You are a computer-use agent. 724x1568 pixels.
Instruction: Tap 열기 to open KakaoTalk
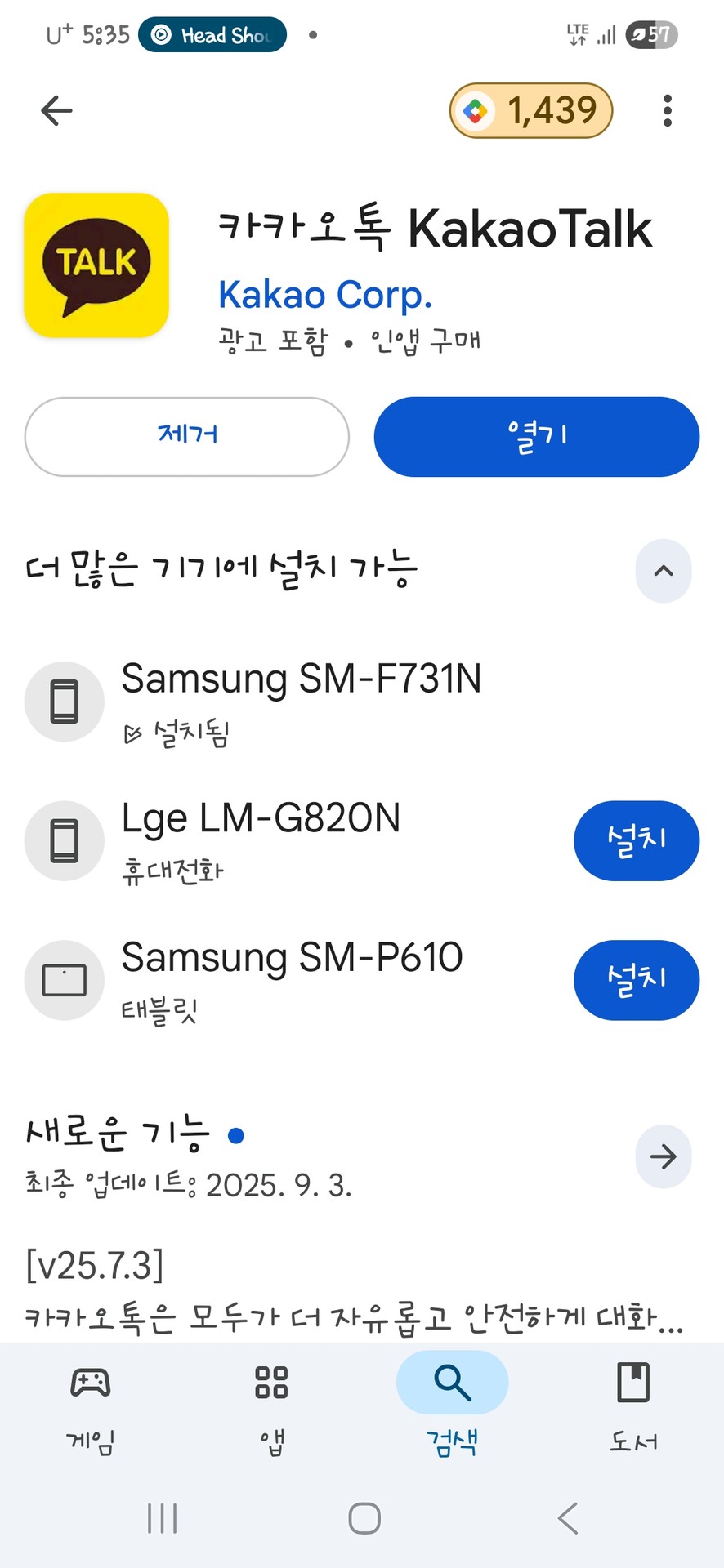pos(536,436)
